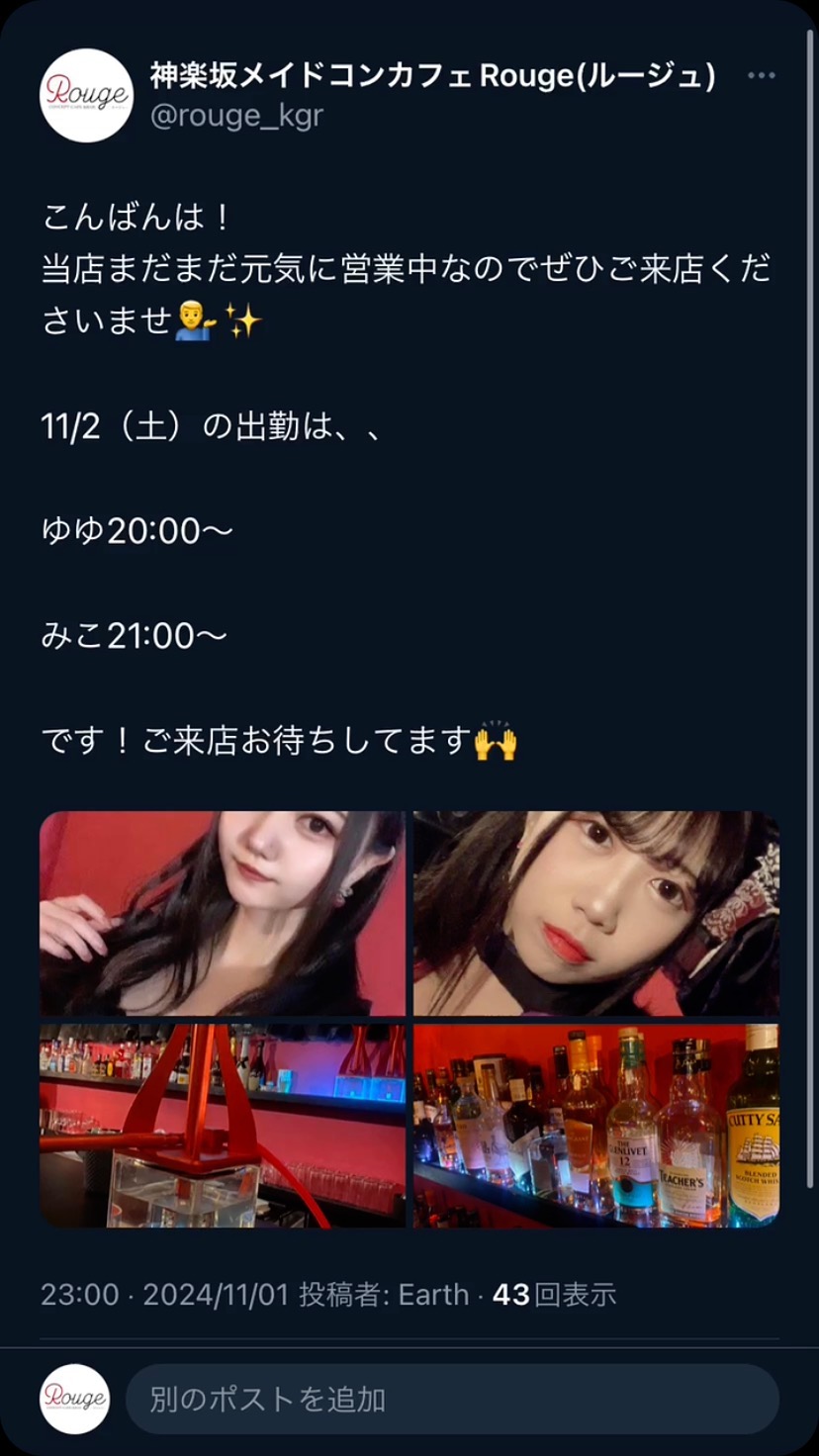The width and height of the screenshot is (819, 1456).
Task: Open the Rouge profile avatar in the post header
Action: 86,95
